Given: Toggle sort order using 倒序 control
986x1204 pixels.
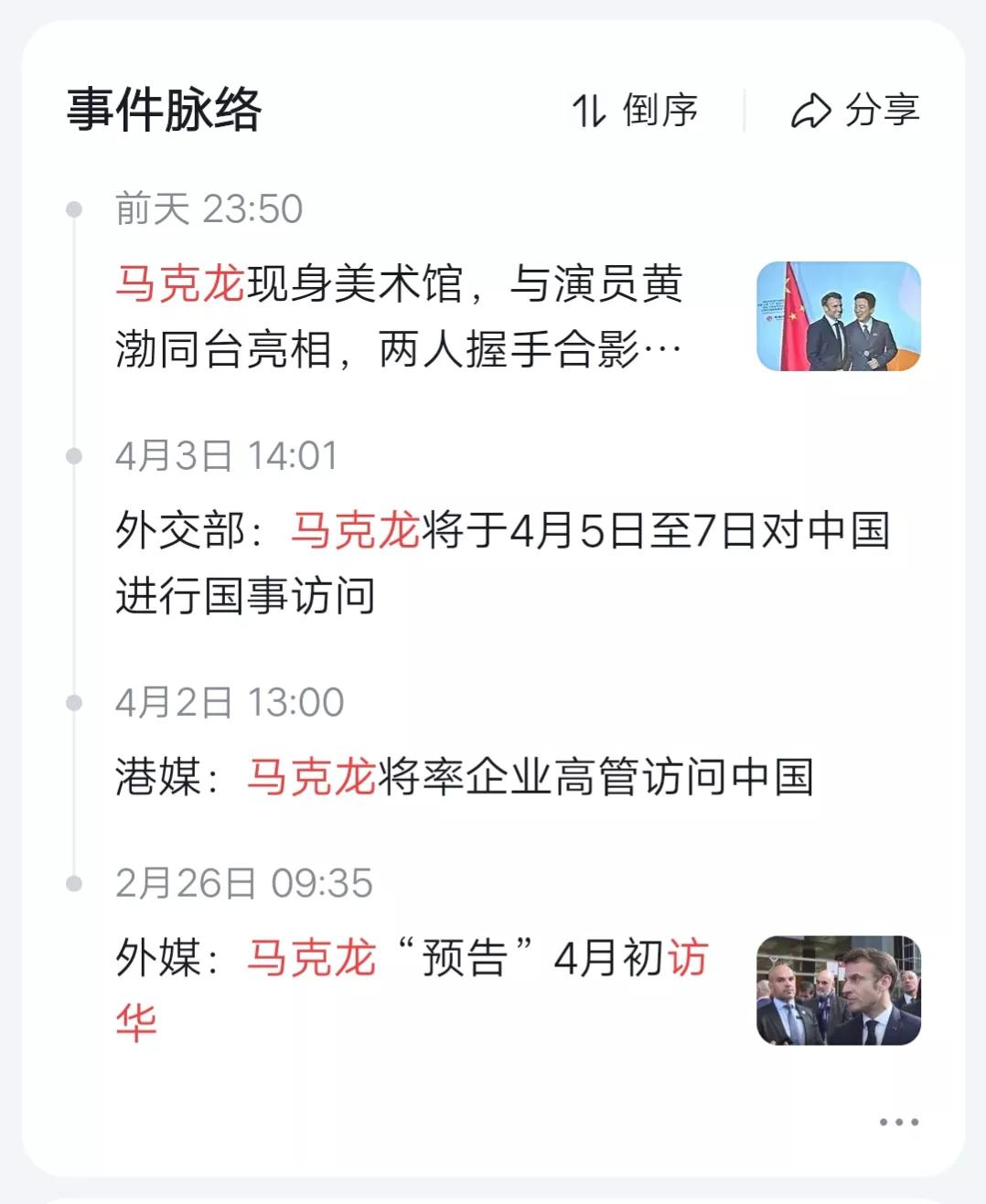Looking at the screenshot, I should [x=633, y=110].
